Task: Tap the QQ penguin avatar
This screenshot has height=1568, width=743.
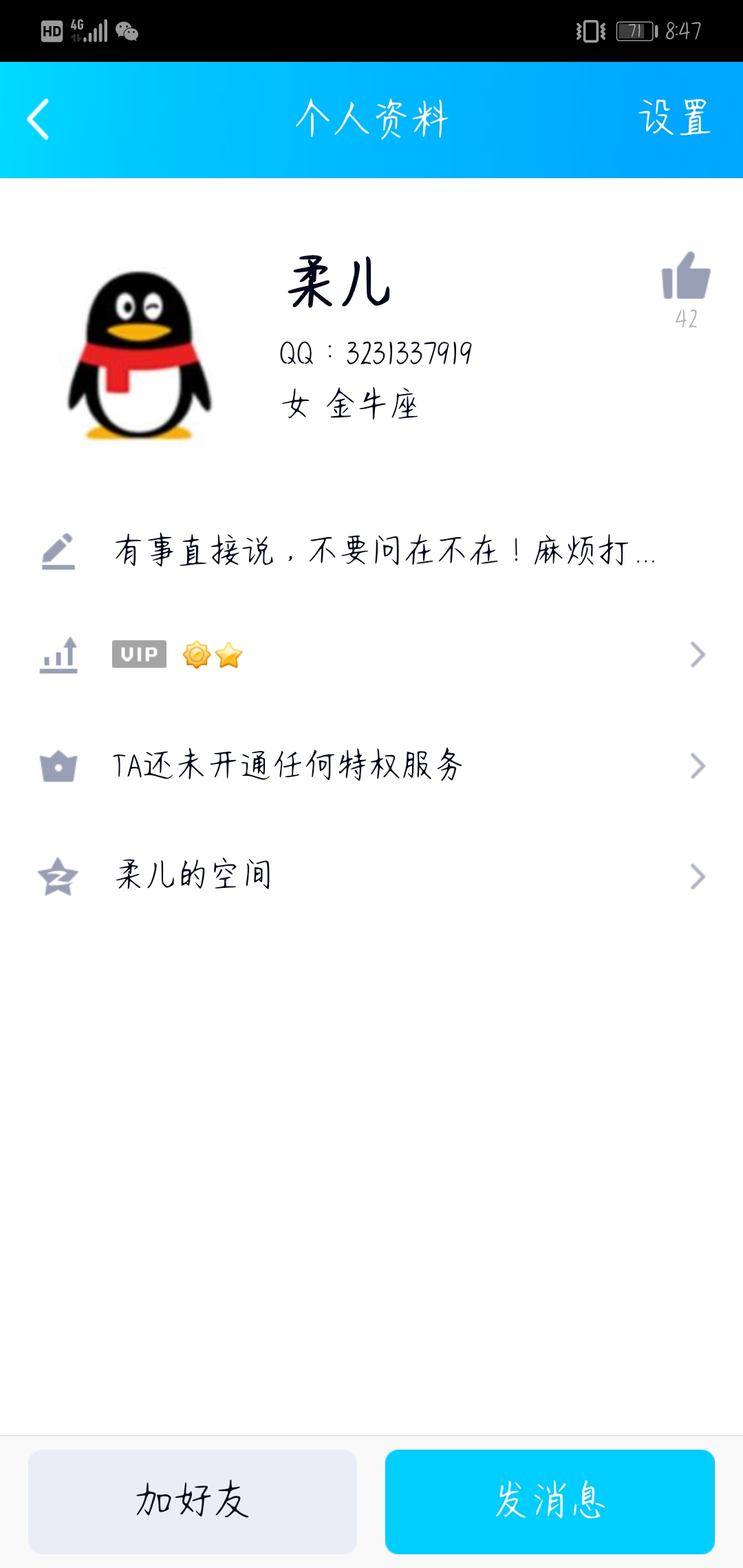Action: pos(140,352)
